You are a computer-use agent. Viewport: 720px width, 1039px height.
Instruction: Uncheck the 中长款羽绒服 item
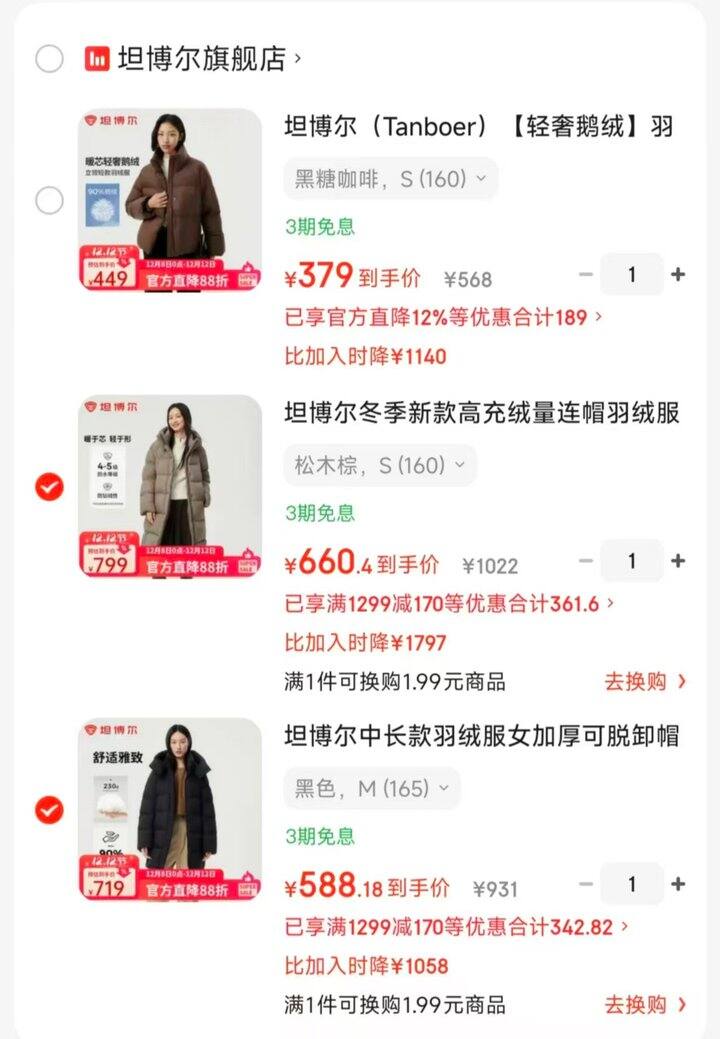(x=49, y=809)
